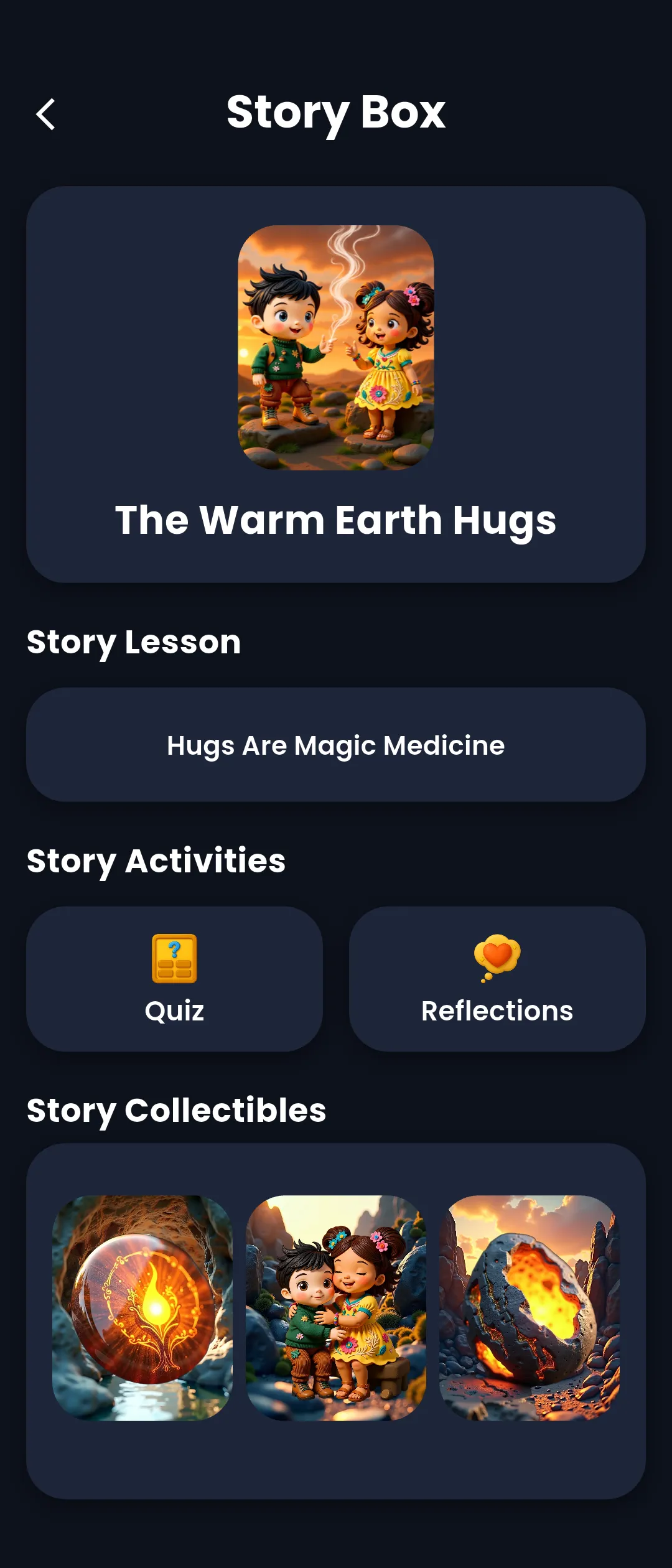
Task: View the cracked lava rock collectible
Action: pos(530,1308)
